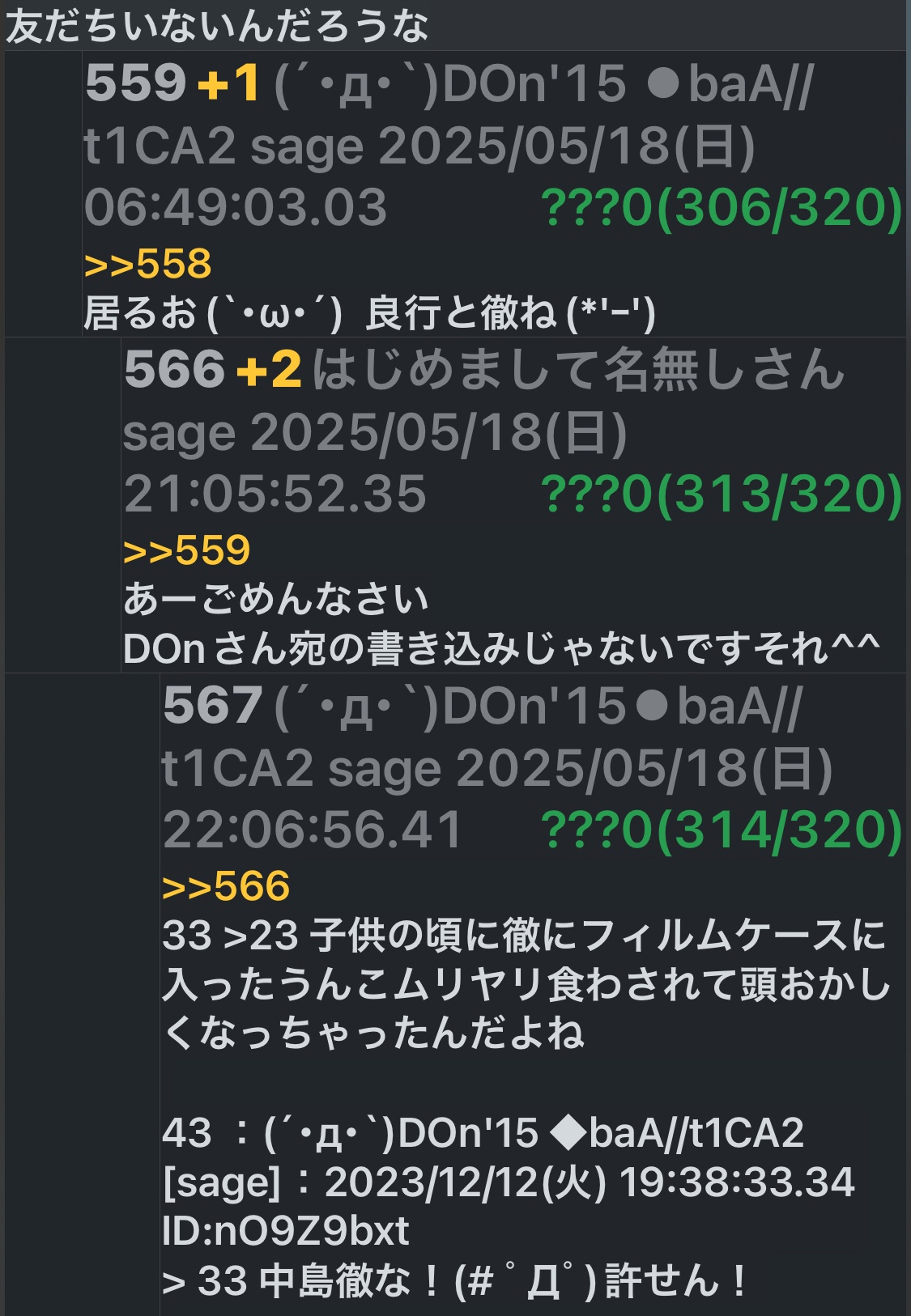Show the +2 replies to post 566
The image size is (911, 1316).
click(x=268, y=370)
